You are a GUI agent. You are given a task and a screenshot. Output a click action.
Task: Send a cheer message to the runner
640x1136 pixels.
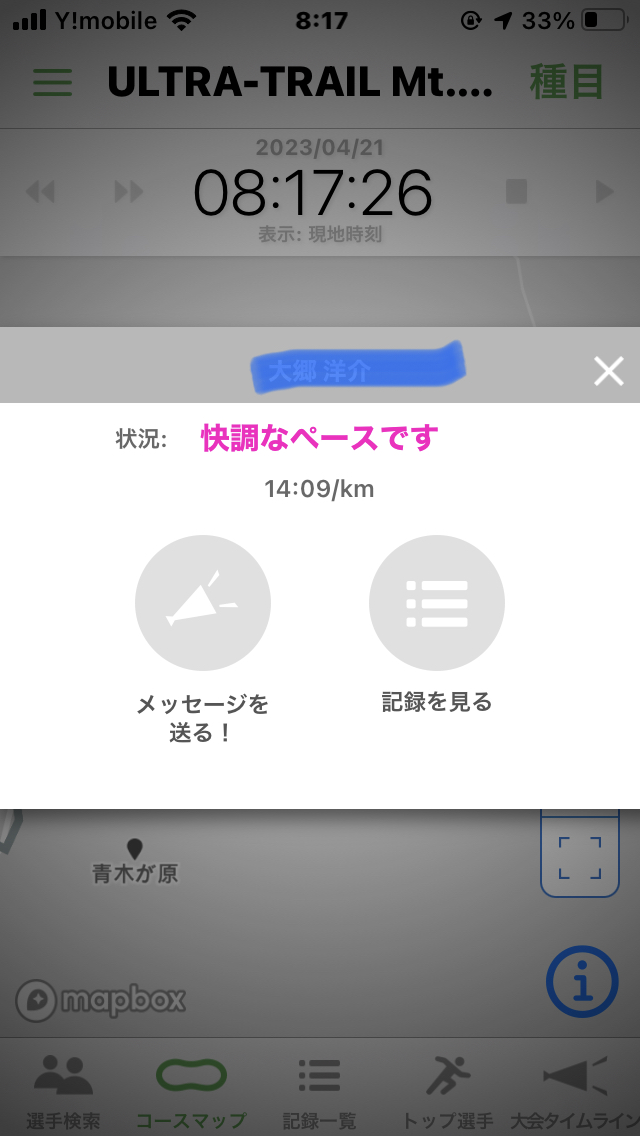203,603
